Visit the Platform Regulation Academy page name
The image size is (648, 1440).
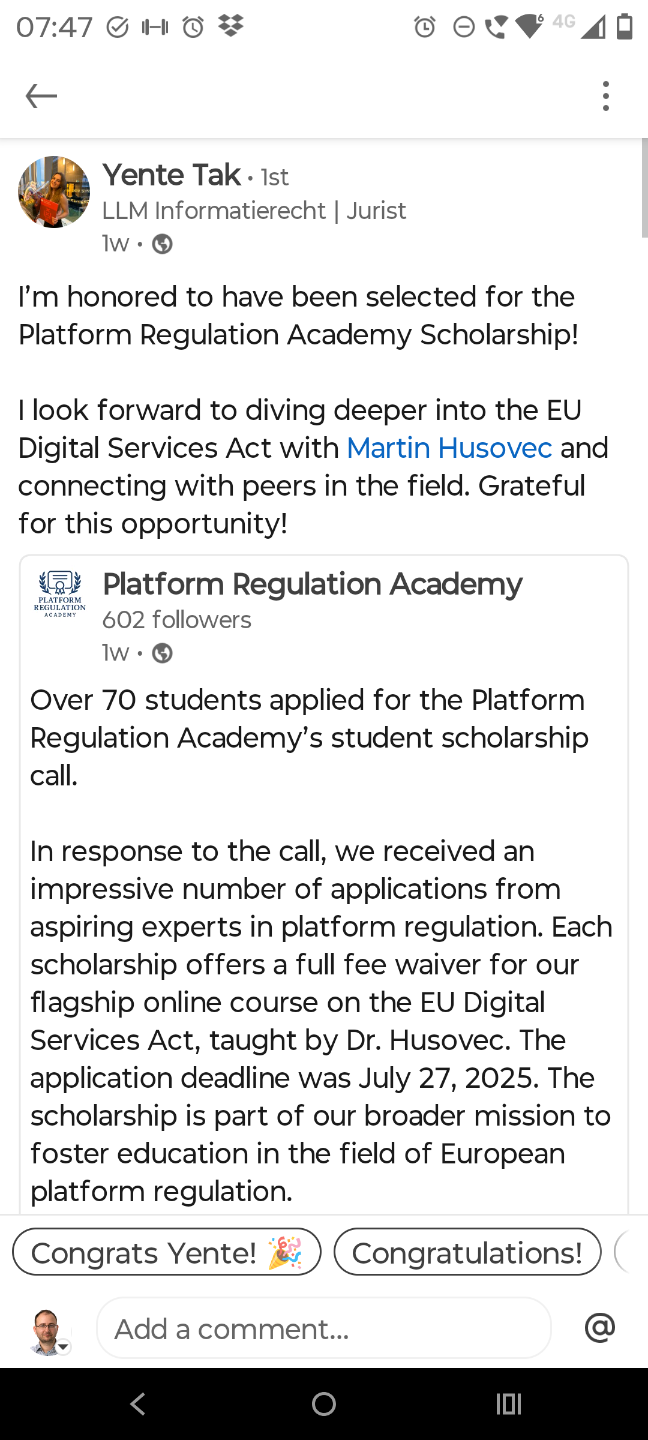pos(312,584)
